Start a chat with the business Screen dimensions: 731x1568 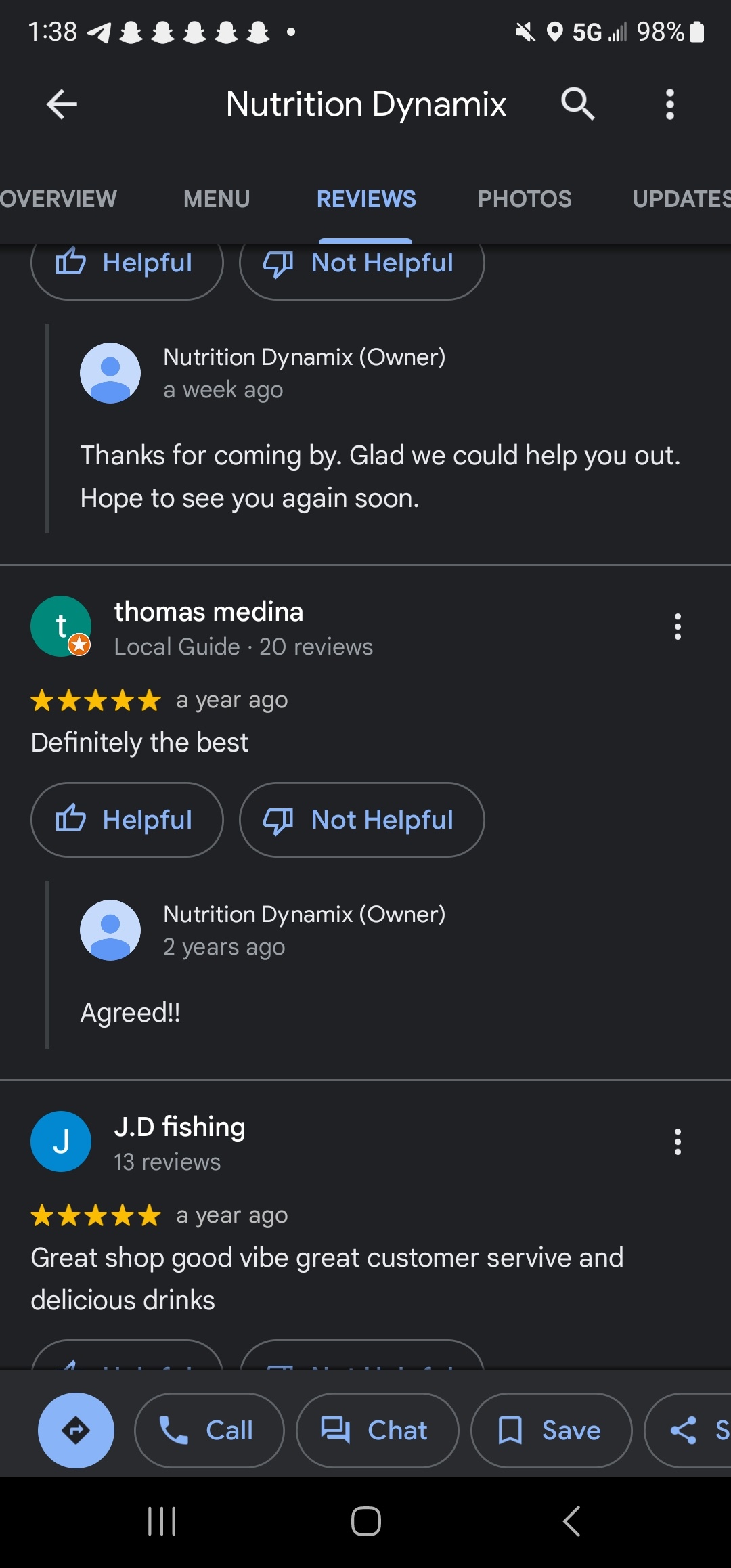[378, 1431]
